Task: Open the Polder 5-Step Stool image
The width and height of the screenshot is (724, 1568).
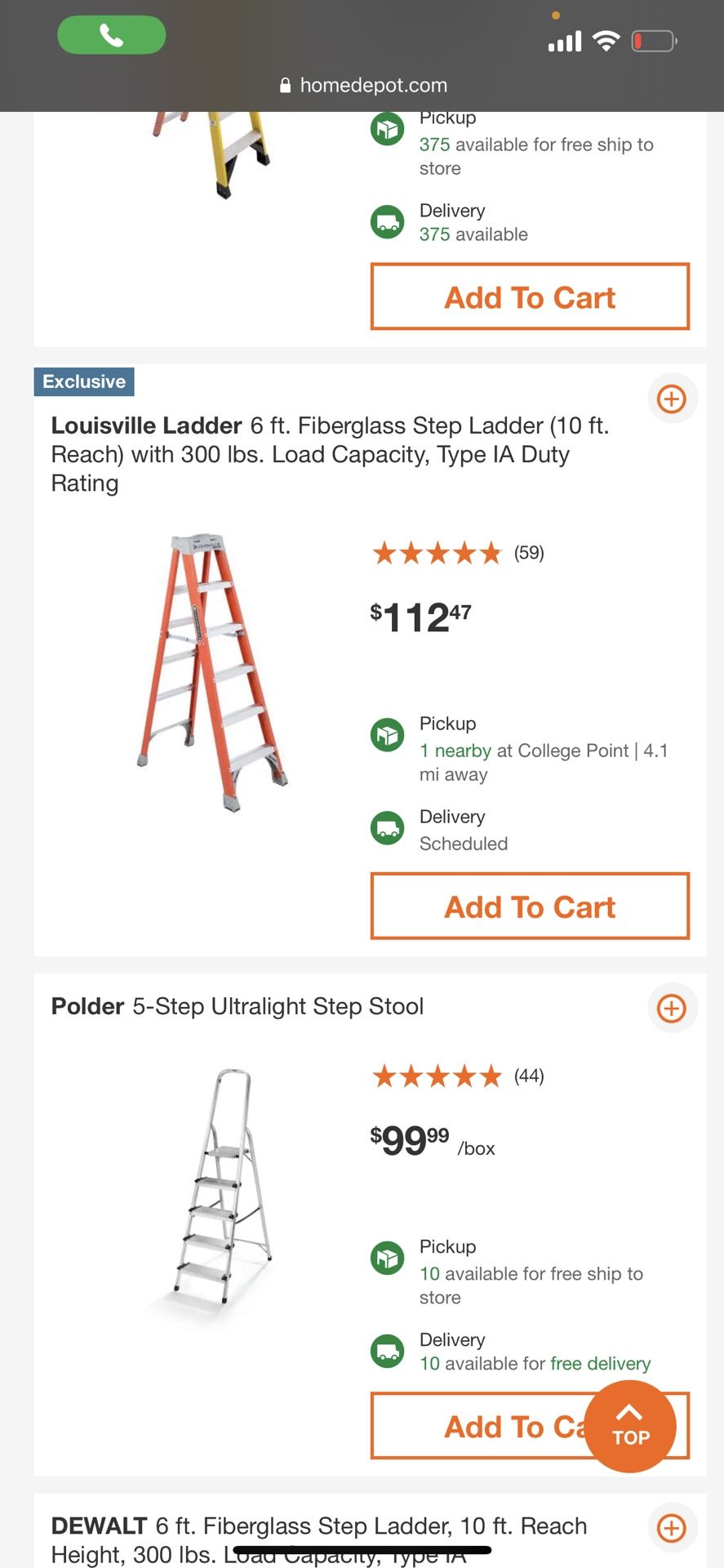Action: 222,1186
